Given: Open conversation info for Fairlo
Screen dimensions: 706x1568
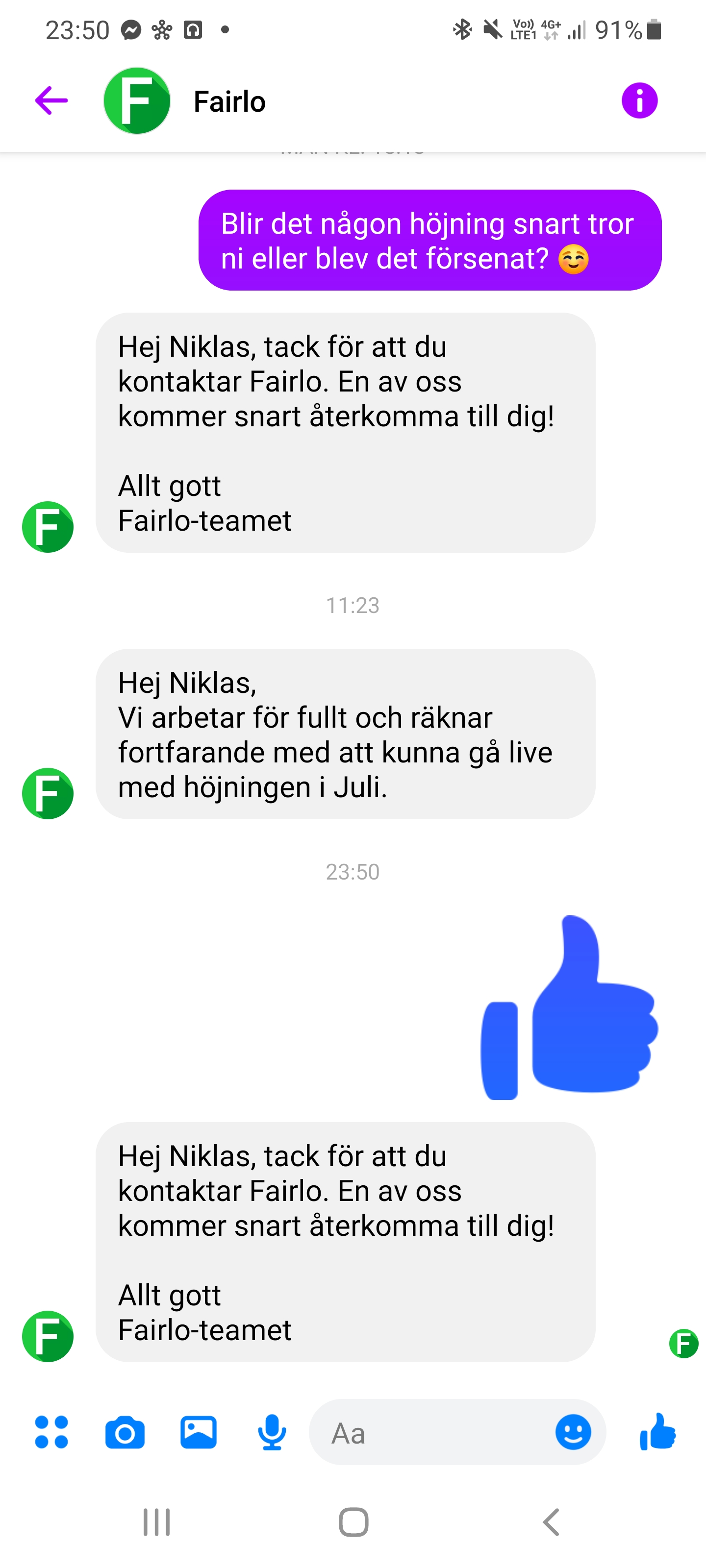Looking at the screenshot, I should click(639, 100).
